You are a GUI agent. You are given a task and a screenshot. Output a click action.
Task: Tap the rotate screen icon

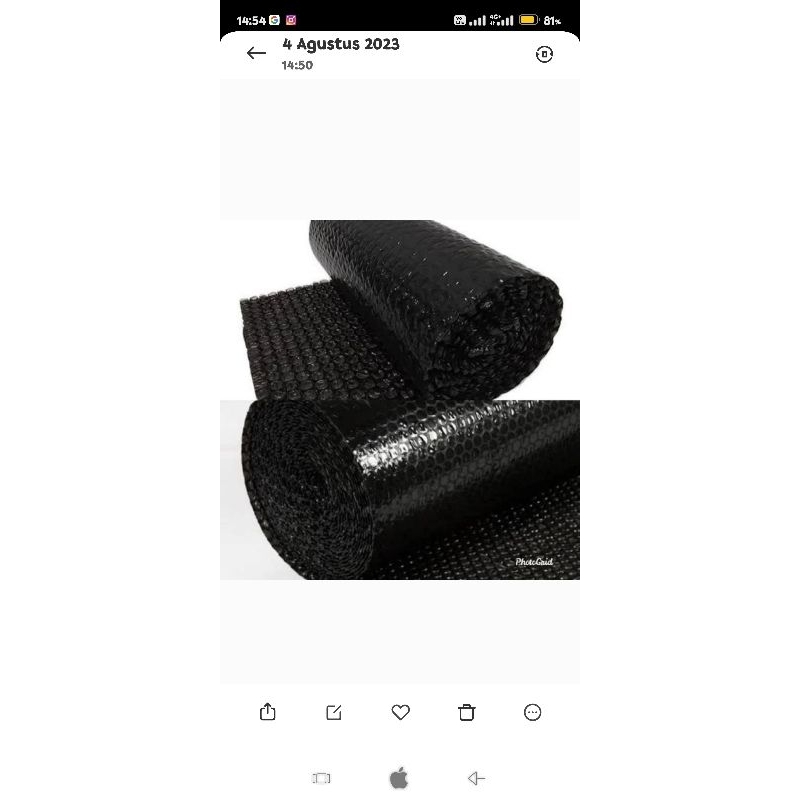(544, 54)
